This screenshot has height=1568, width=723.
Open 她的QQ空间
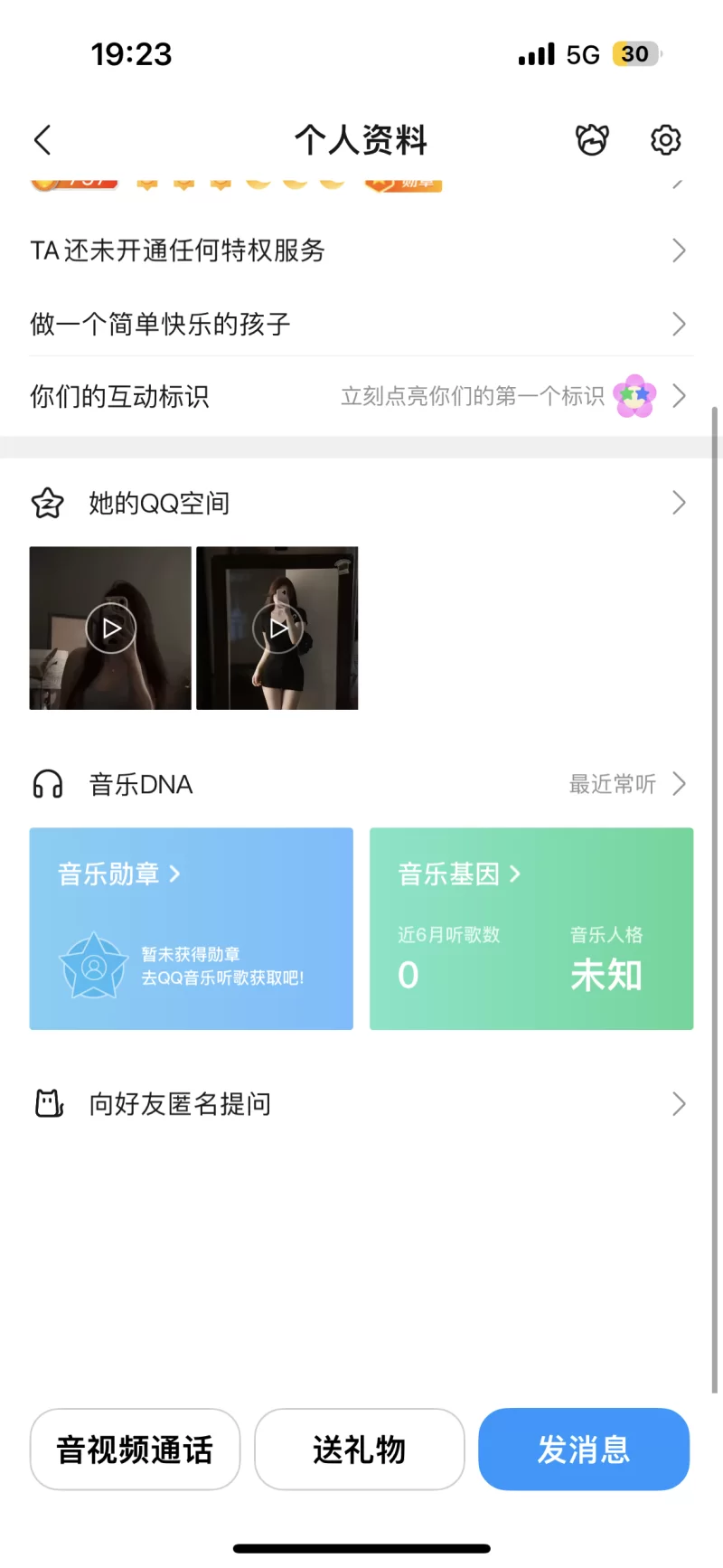click(360, 503)
